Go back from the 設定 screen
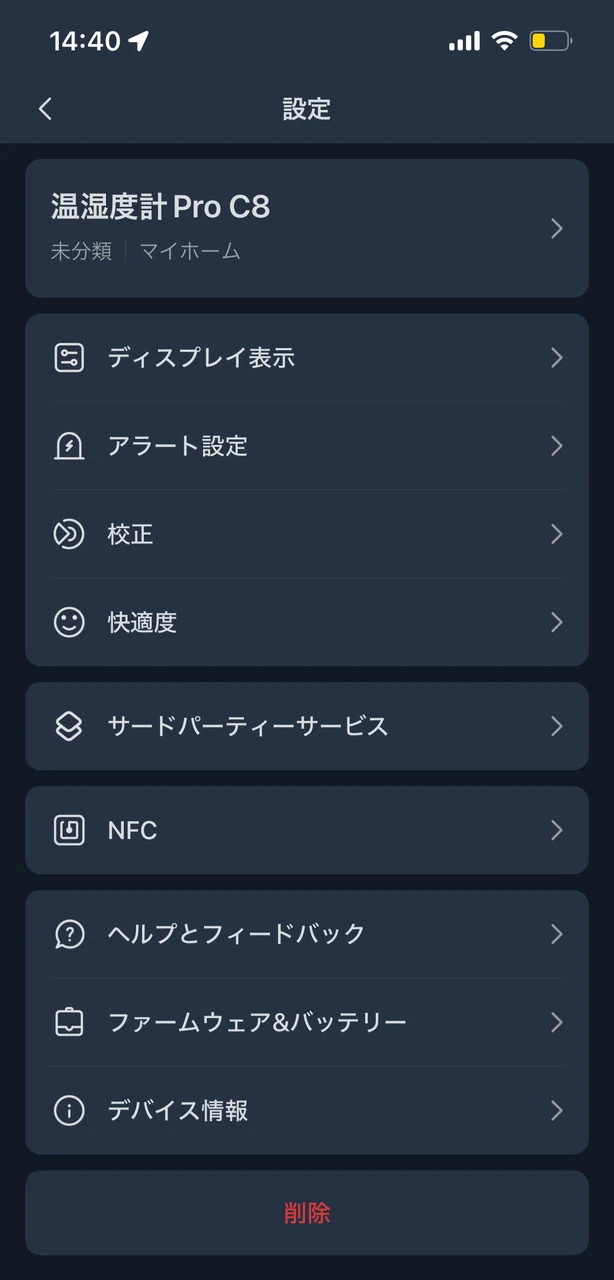The height and width of the screenshot is (1280, 614). (x=45, y=109)
